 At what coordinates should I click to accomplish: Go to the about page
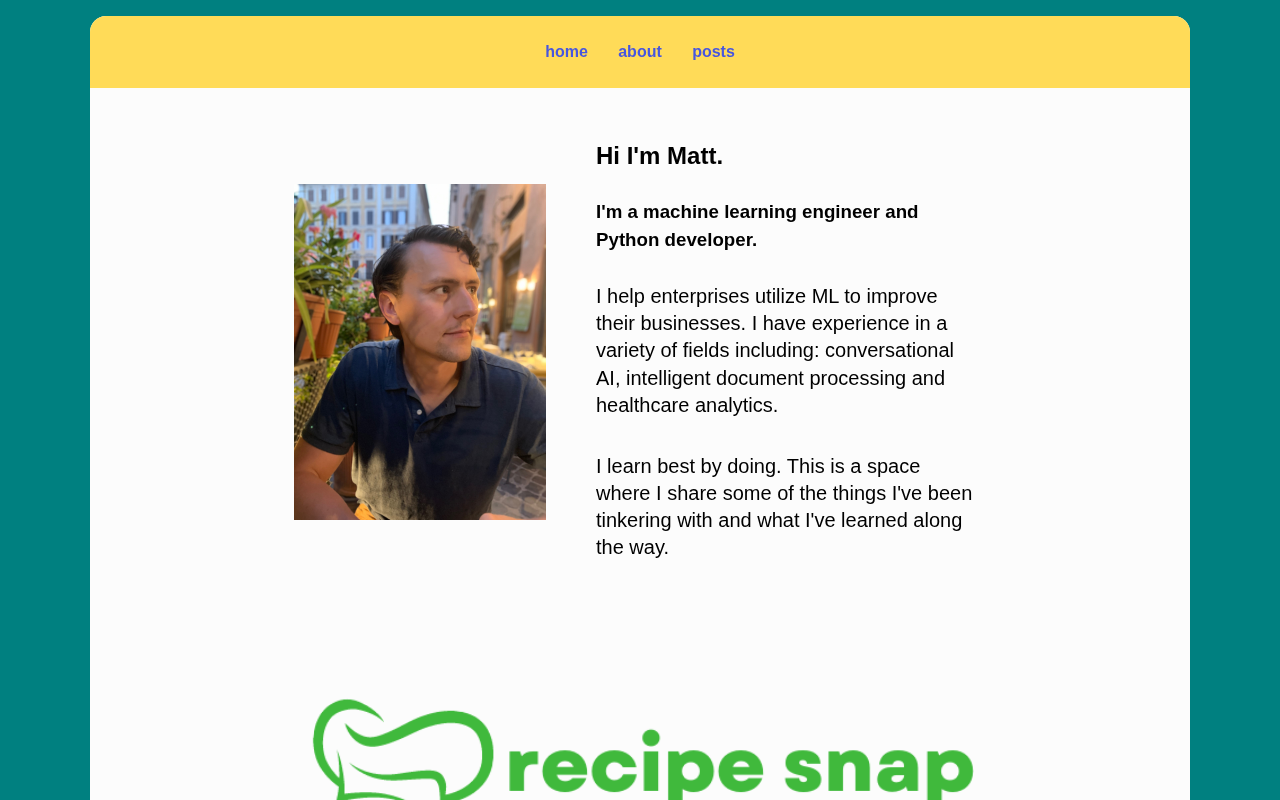click(x=640, y=52)
